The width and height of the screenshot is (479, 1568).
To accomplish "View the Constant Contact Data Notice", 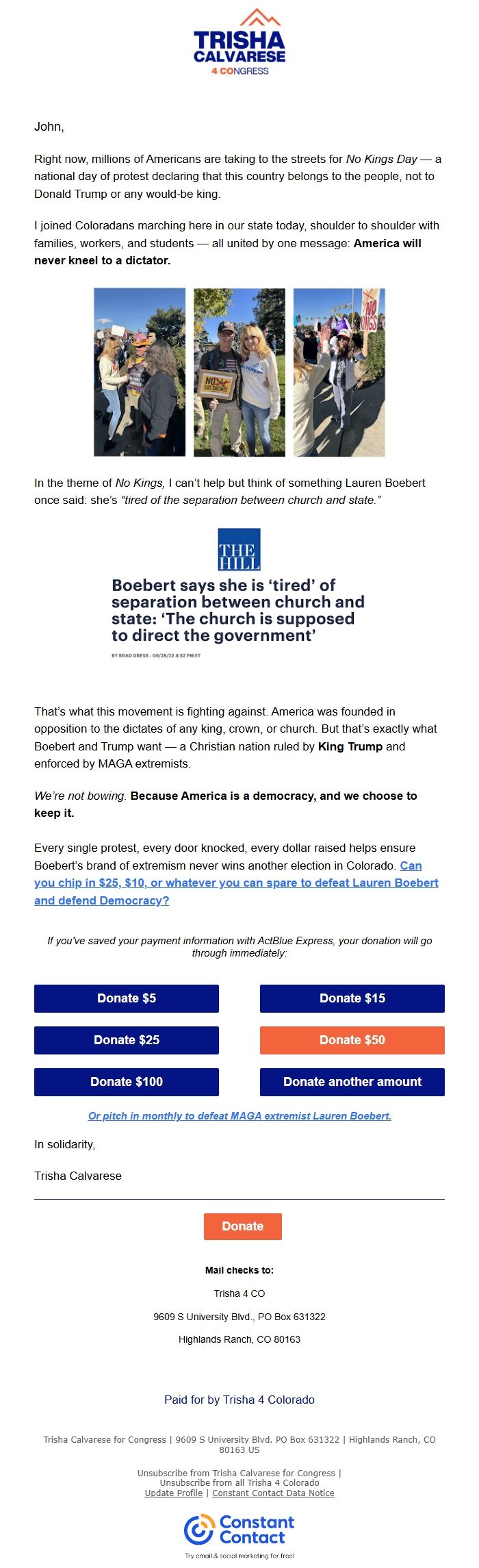I will pyautogui.click(x=273, y=1493).
